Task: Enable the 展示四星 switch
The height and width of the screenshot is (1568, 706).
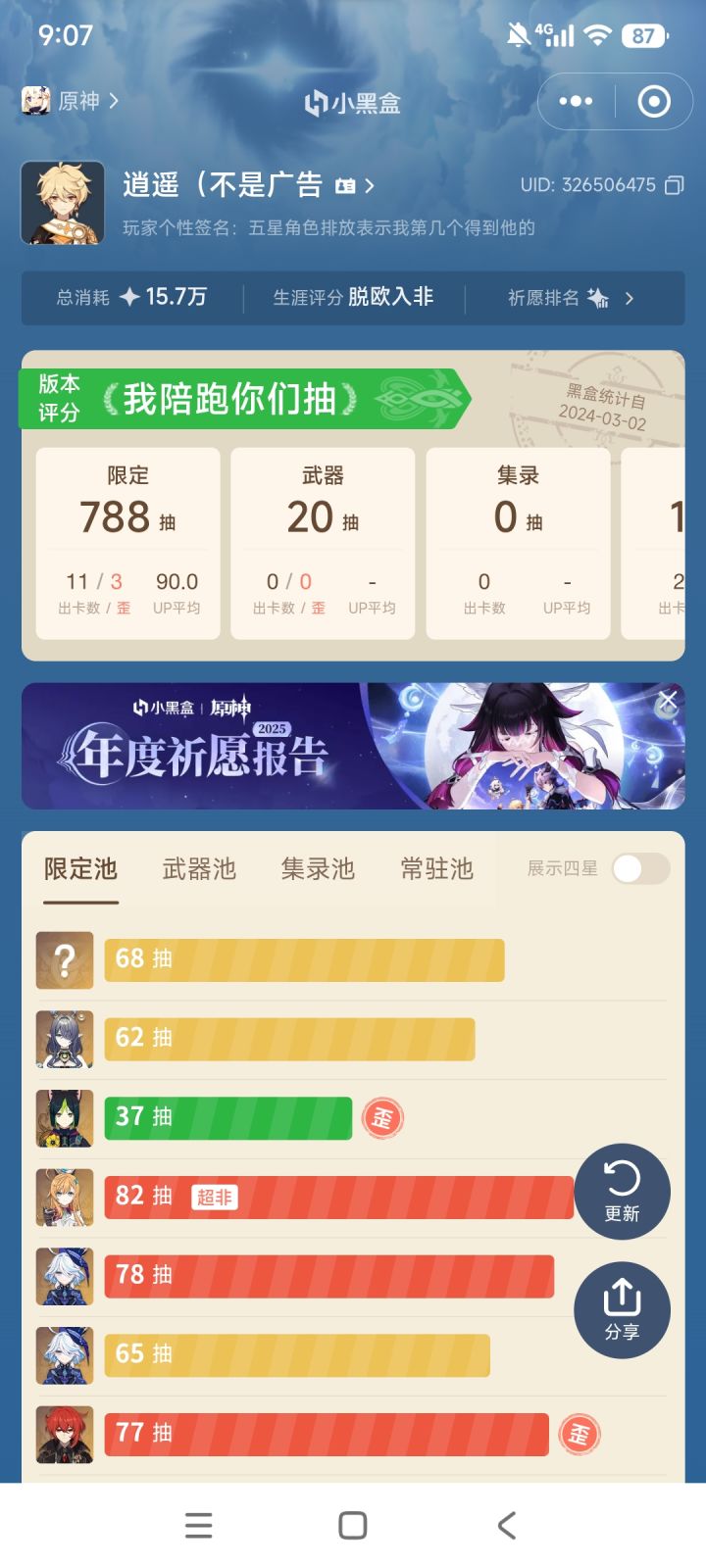Action: point(640,869)
